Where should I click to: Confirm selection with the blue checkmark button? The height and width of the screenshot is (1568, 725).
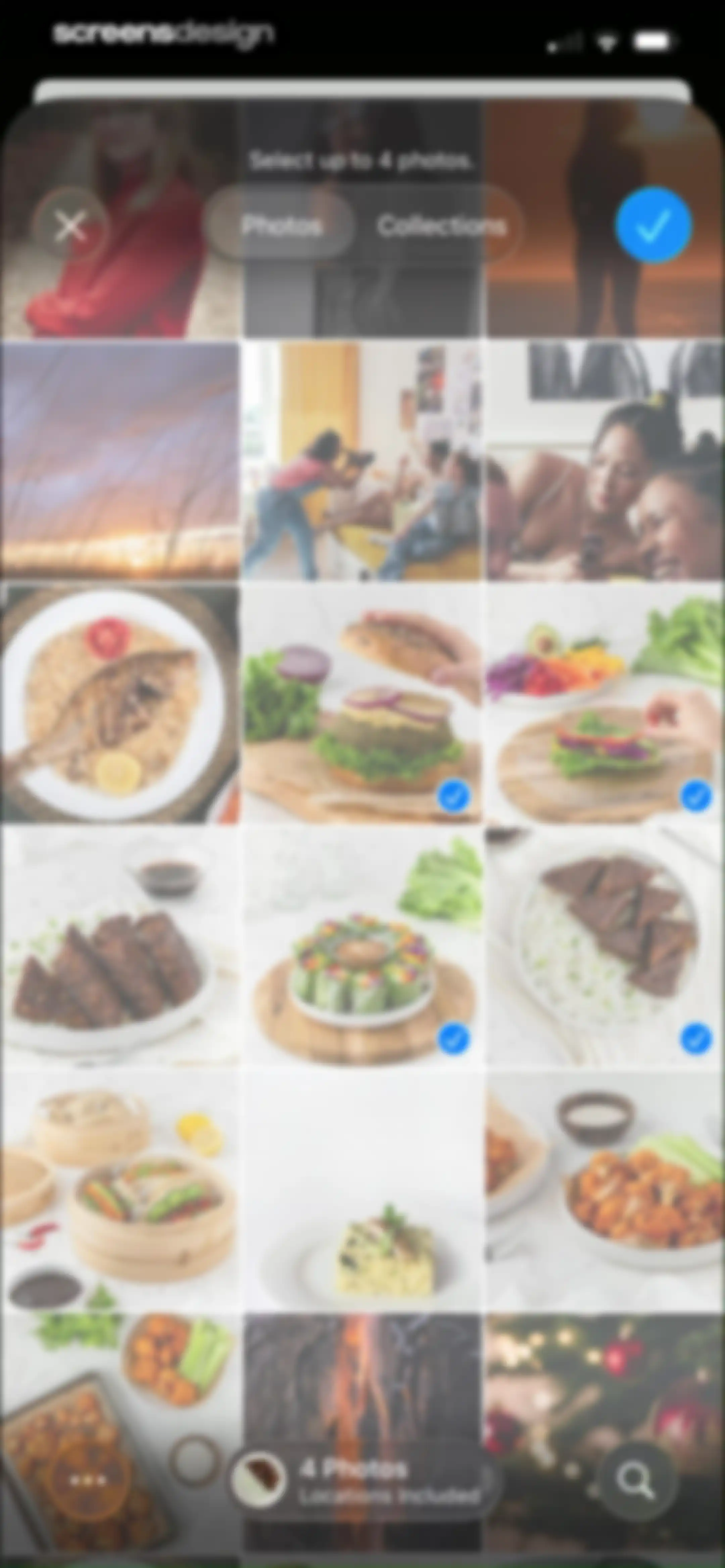click(x=653, y=225)
